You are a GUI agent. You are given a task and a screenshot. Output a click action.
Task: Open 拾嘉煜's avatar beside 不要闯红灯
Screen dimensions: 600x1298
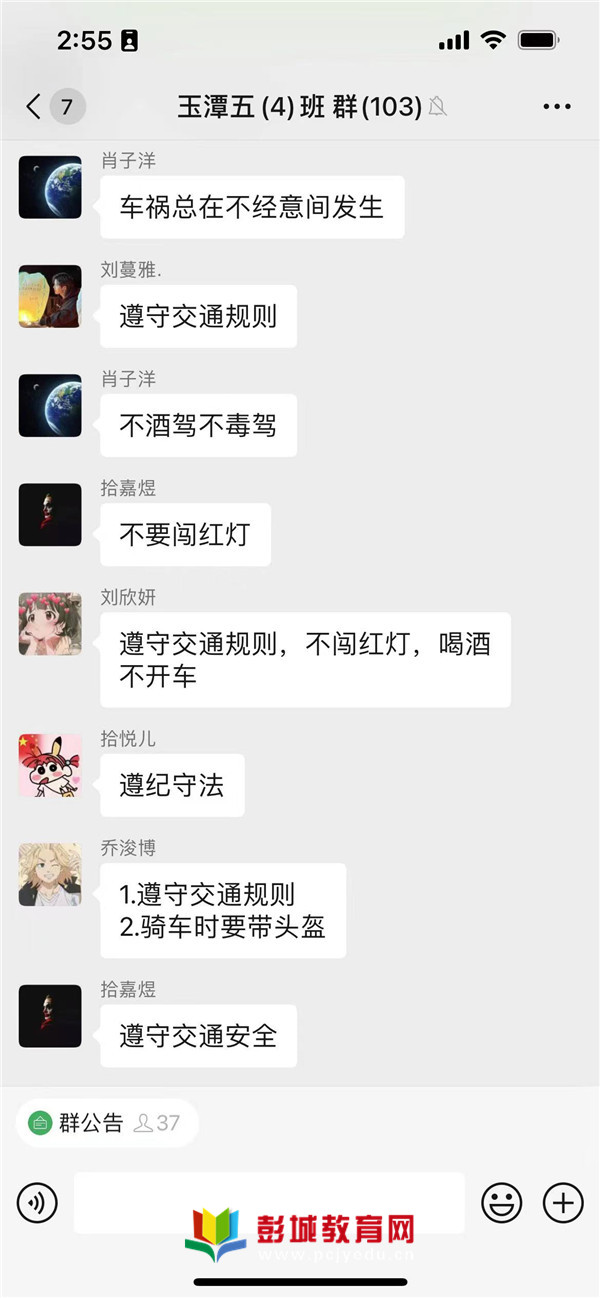[50, 514]
